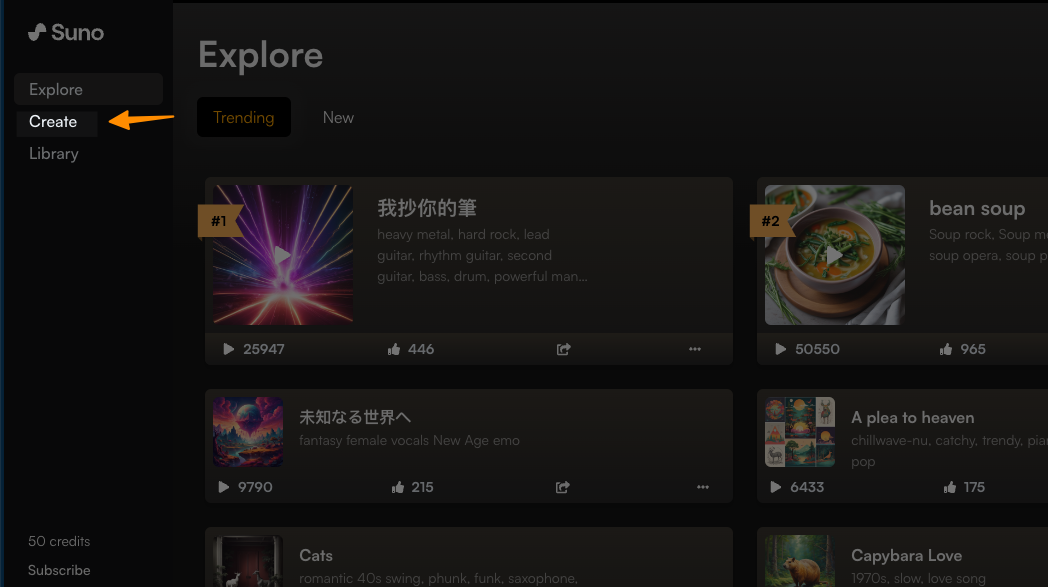The image size is (1048, 587).
Task: Open the Create page in the sidebar
Action: coord(54,122)
